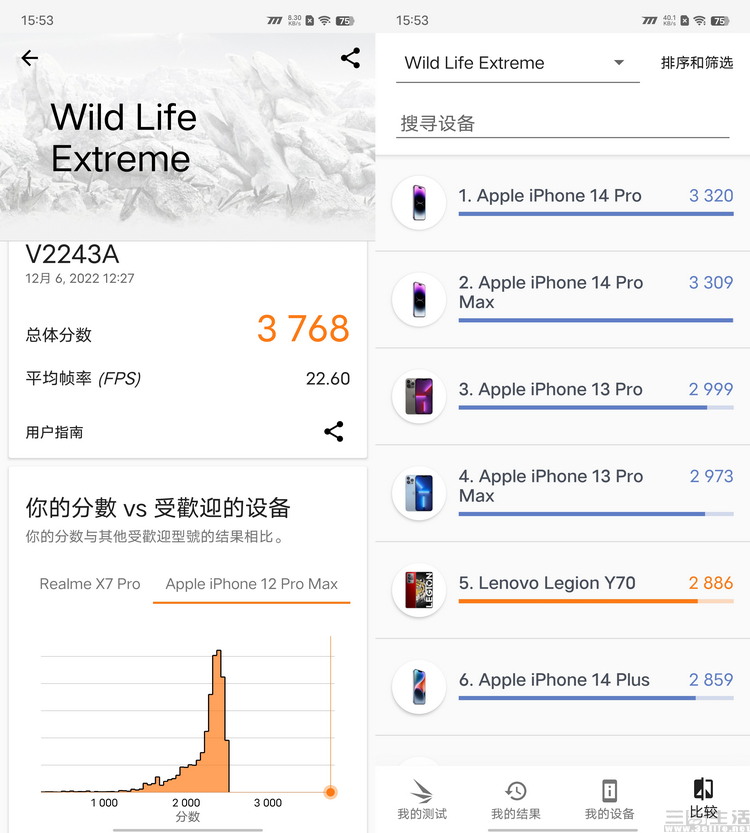
Task: View Apple iPhone 13 Pro details
Action: tap(562, 395)
